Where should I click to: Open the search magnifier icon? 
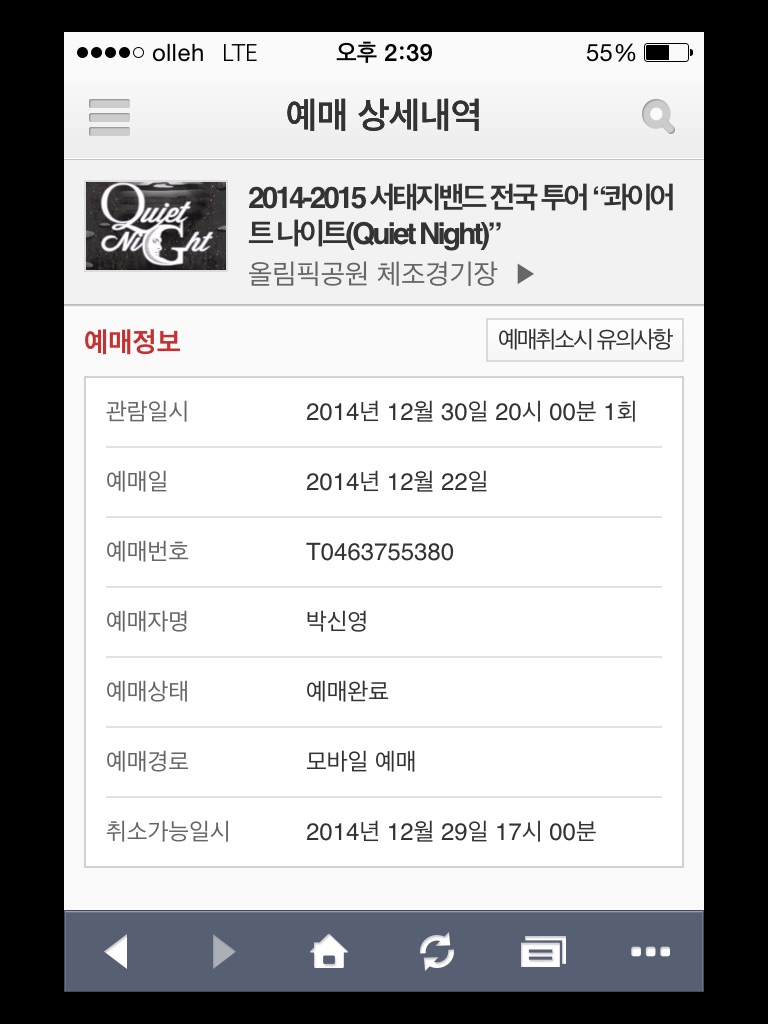point(657,118)
